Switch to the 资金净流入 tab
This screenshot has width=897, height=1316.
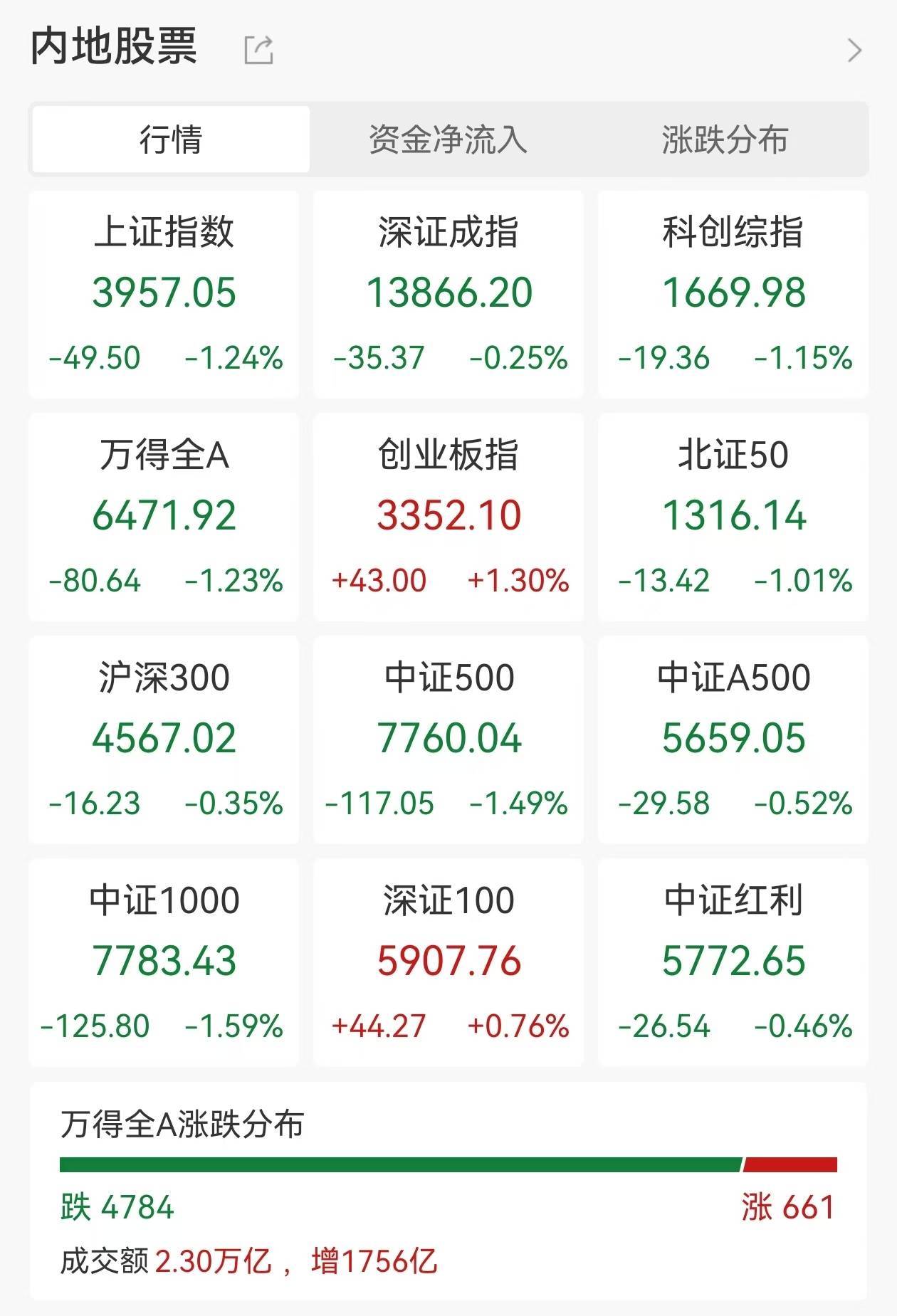(448, 140)
